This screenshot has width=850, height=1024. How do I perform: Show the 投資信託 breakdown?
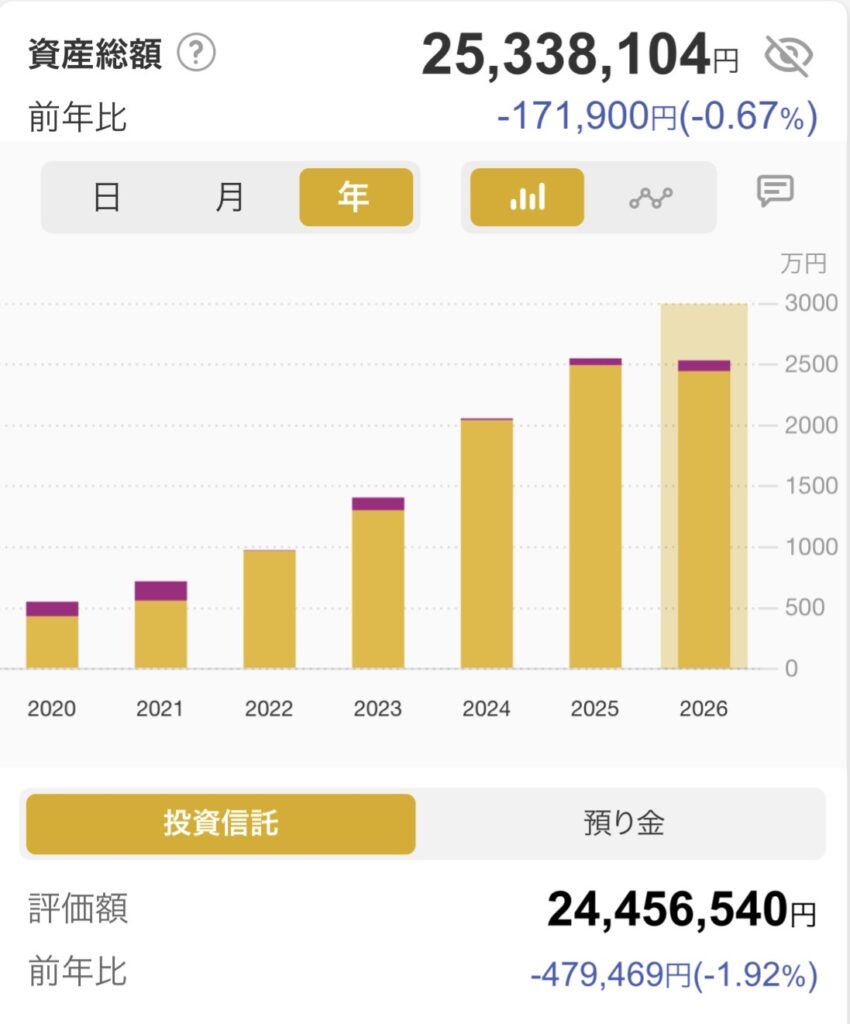pyautogui.click(x=220, y=823)
